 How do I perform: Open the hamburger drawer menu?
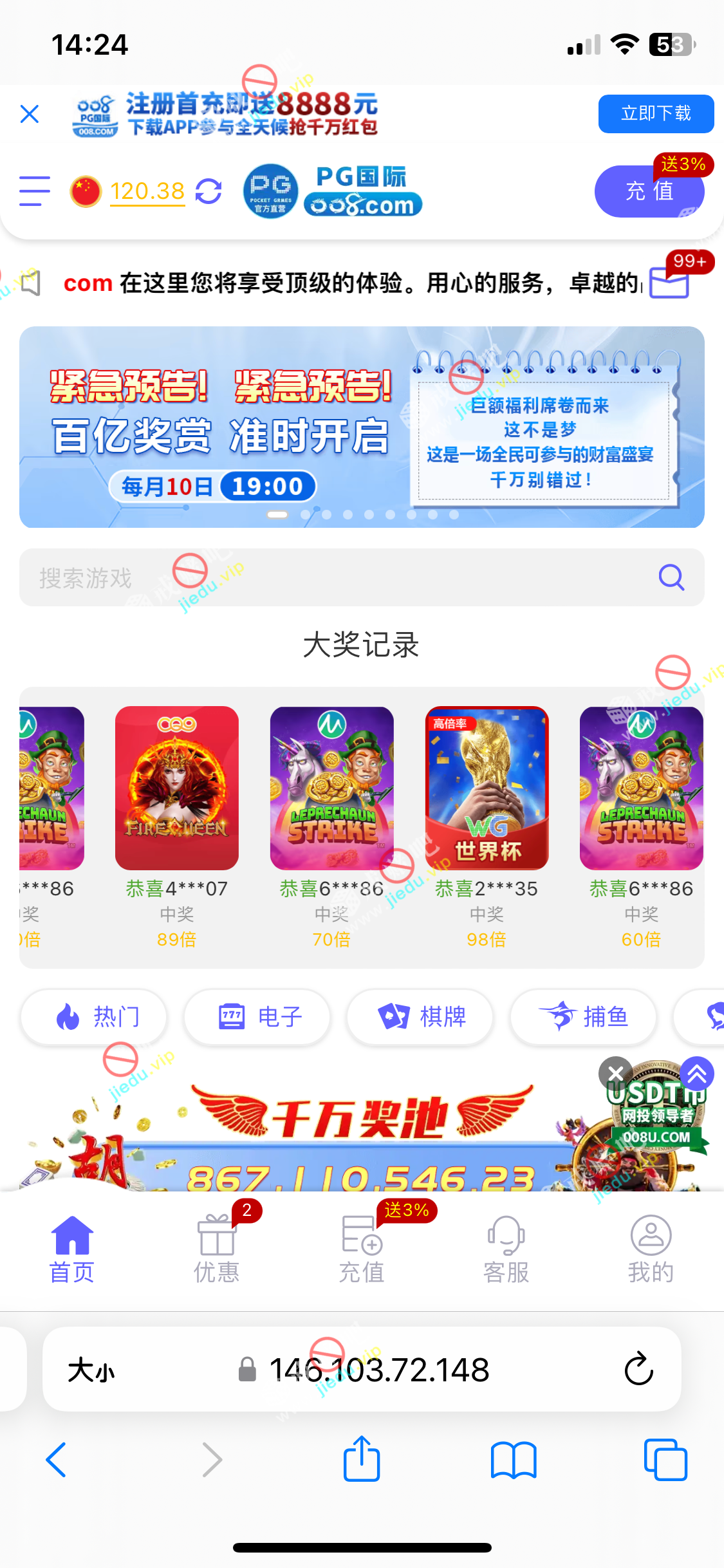point(35,191)
